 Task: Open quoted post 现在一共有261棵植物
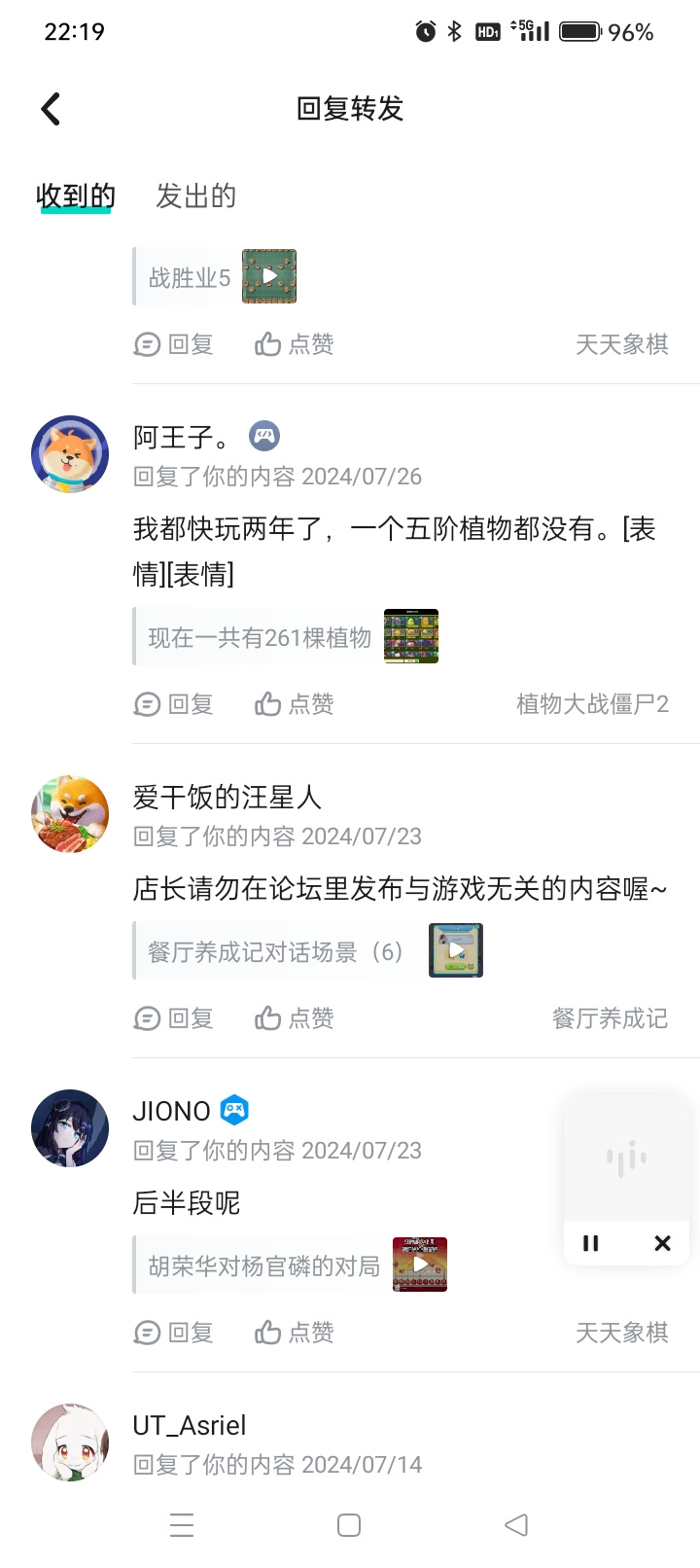286,637
